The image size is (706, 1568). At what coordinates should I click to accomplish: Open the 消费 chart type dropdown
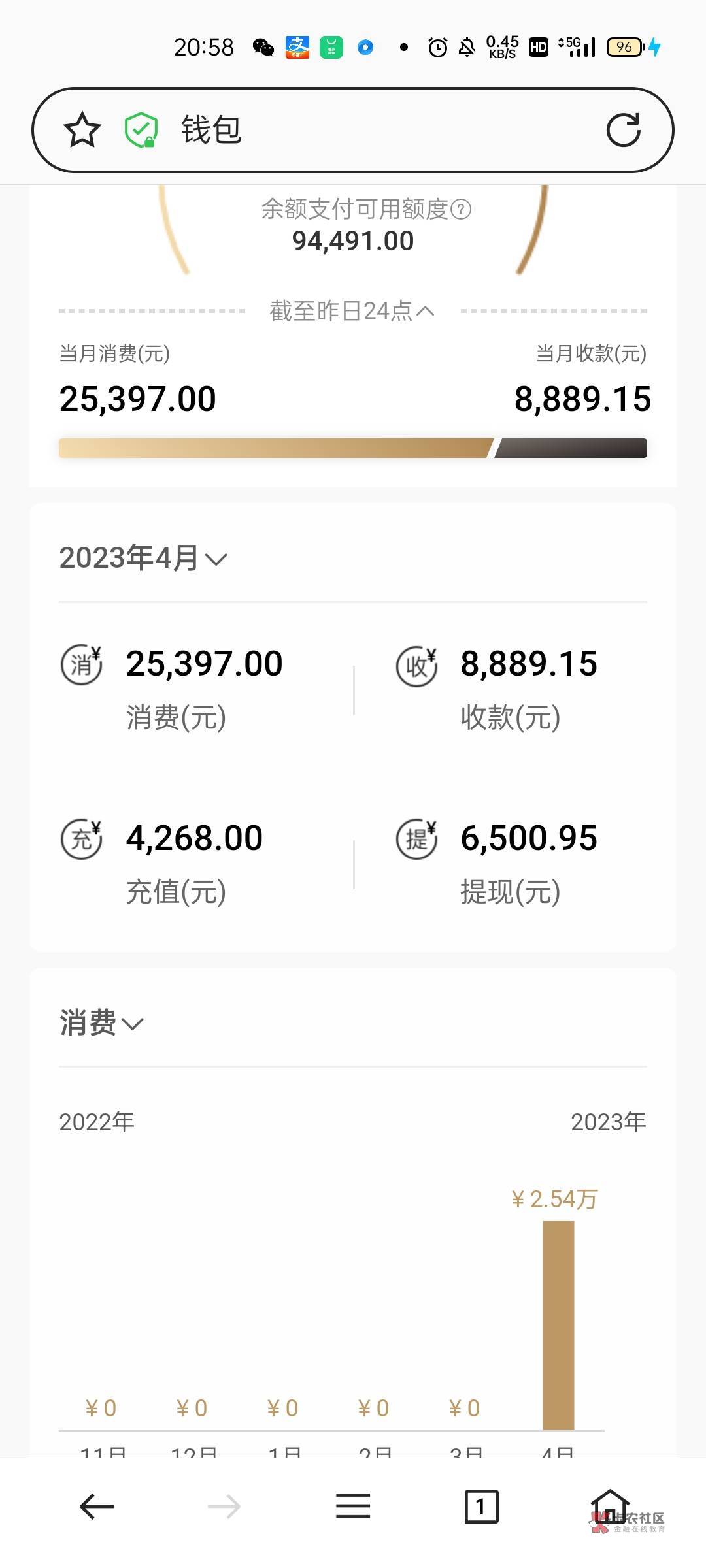coord(101,1022)
